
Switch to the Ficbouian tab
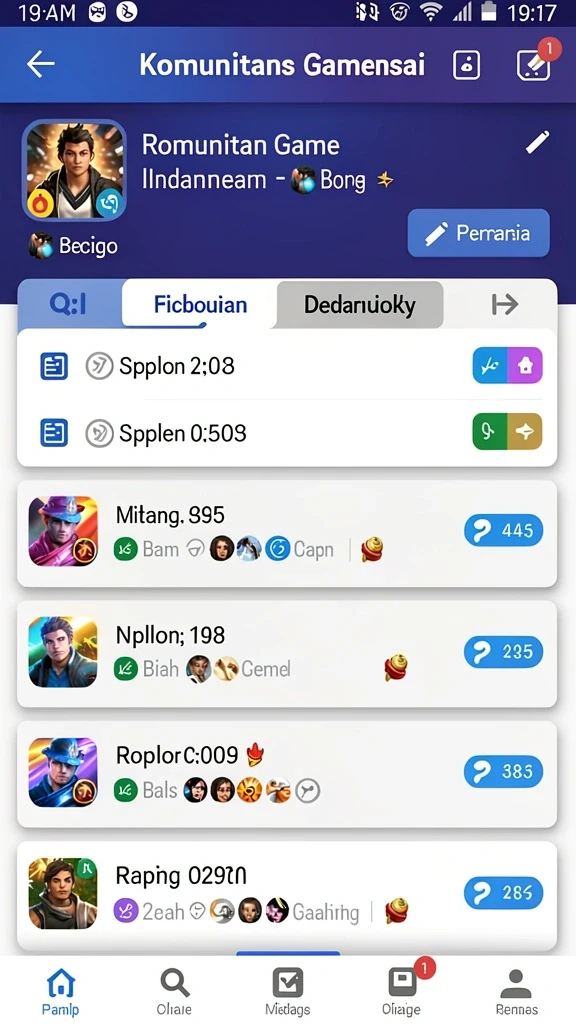(x=200, y=304)
